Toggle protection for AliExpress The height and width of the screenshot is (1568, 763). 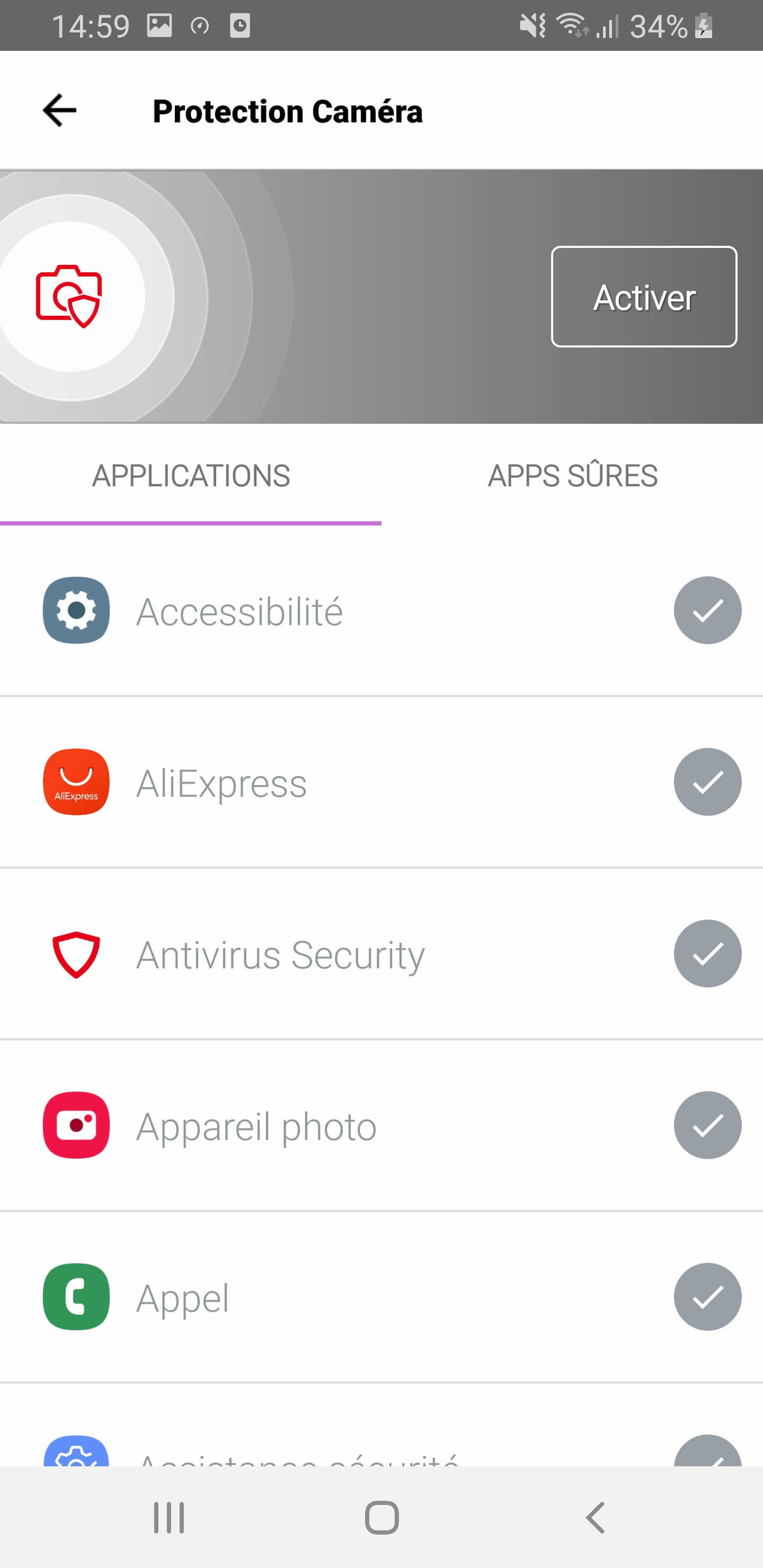pos(707,782)
